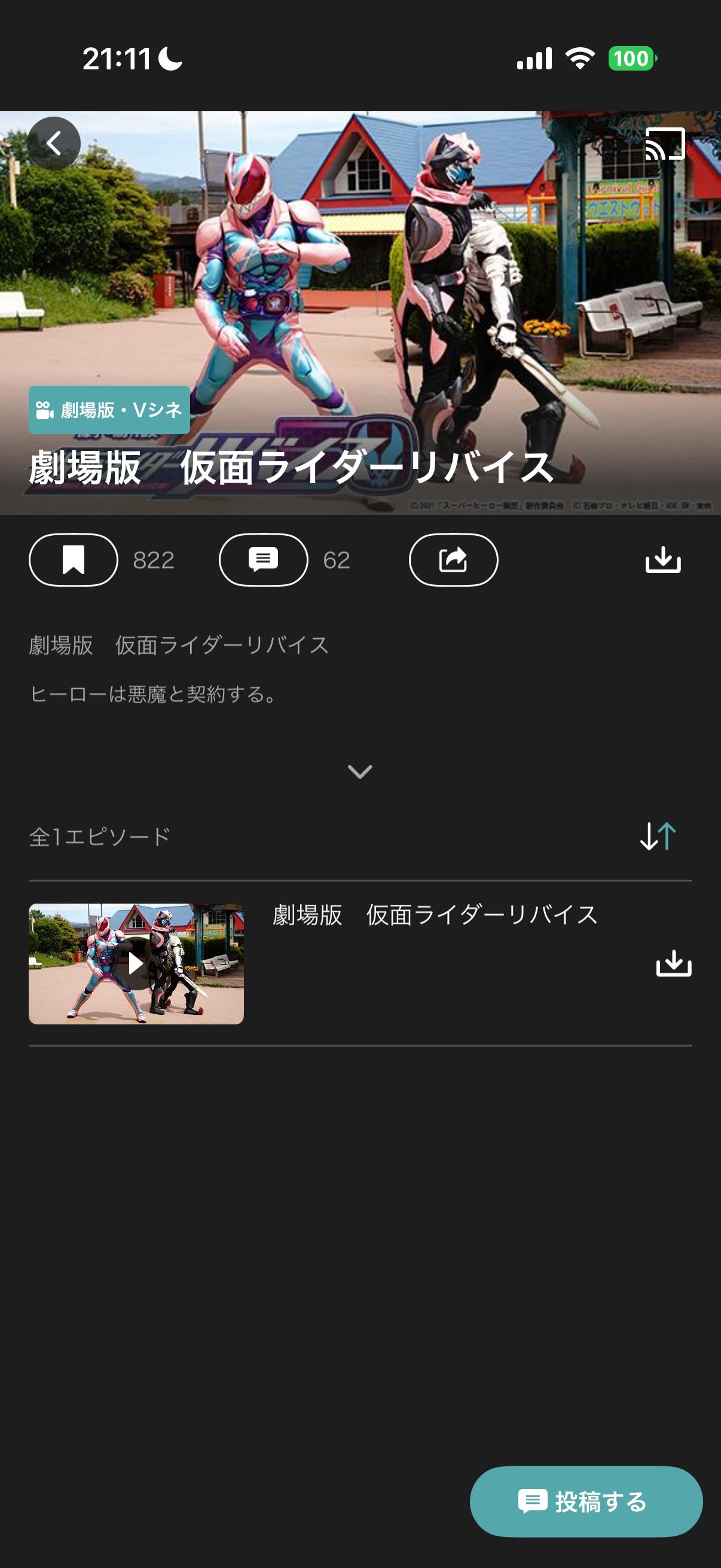Play the 劇場版 仮面ライダーリバイス episode thumbnail

pyautogui.click(x=136, y=963)
